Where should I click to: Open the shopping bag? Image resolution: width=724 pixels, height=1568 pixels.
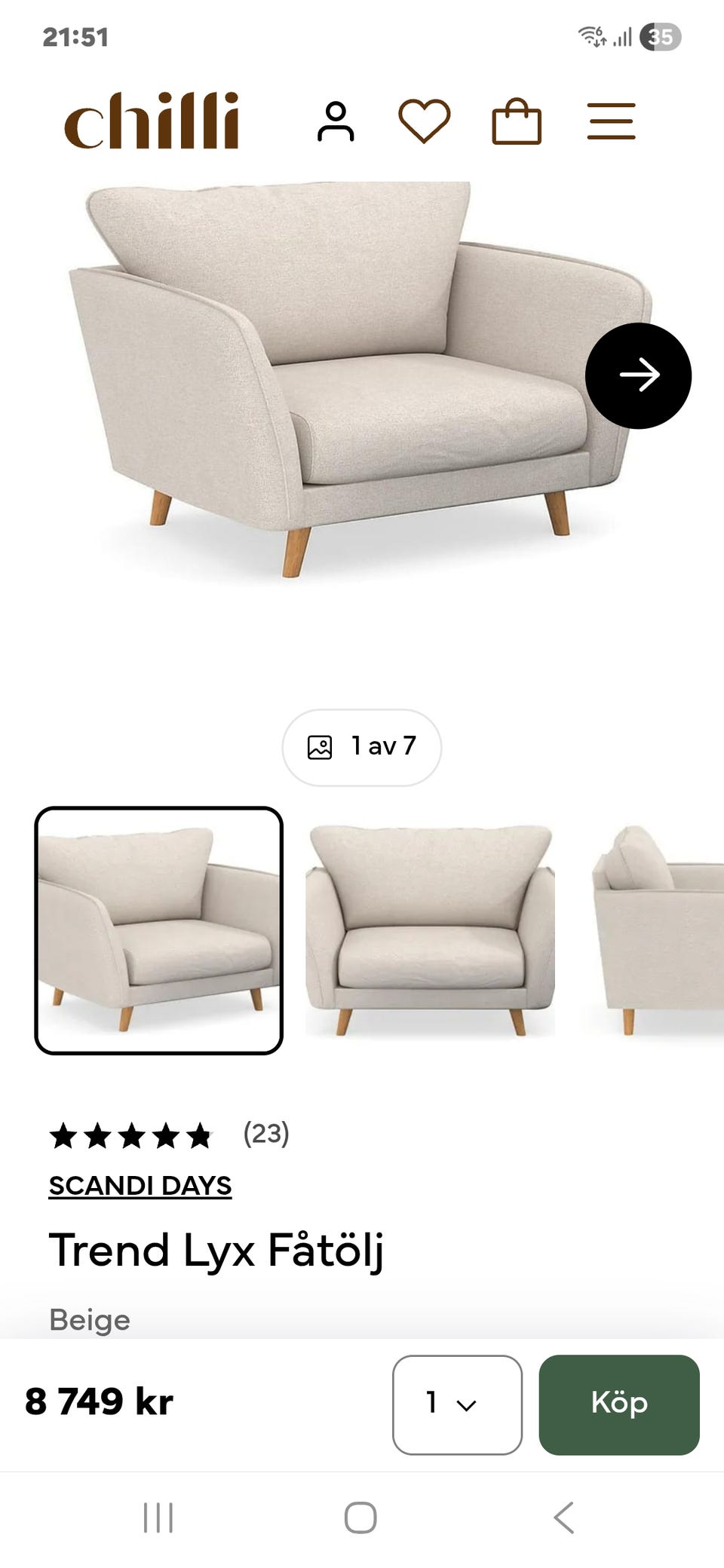[x=517, y=121]
